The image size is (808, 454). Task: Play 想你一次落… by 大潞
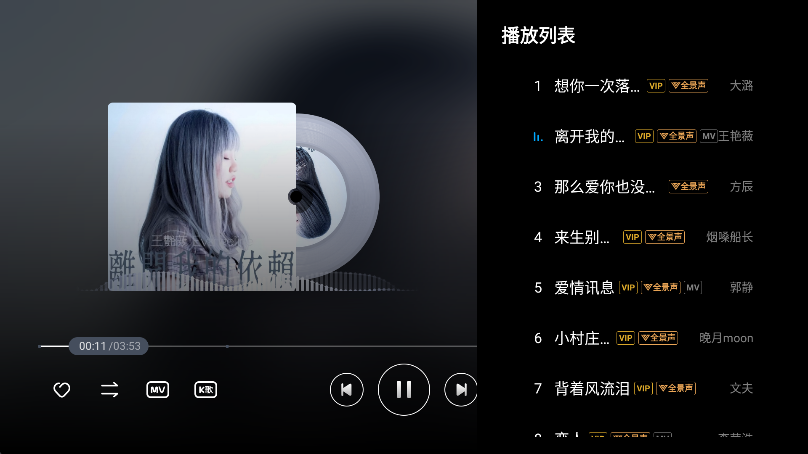pyautogui.click(x=597, y=86)
